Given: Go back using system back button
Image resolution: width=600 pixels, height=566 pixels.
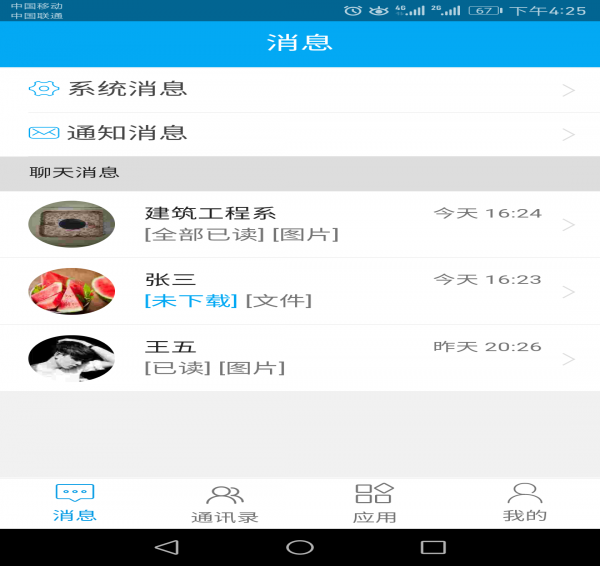Looking at the screenshot, I should pyautogui.click(x=166, y=547).
